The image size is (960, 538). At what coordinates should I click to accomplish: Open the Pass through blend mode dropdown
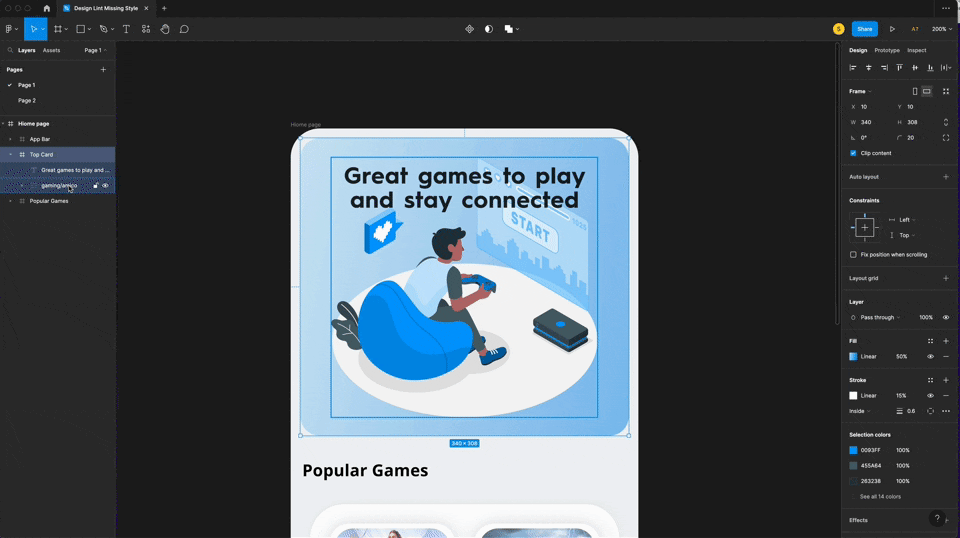(879, 317)
